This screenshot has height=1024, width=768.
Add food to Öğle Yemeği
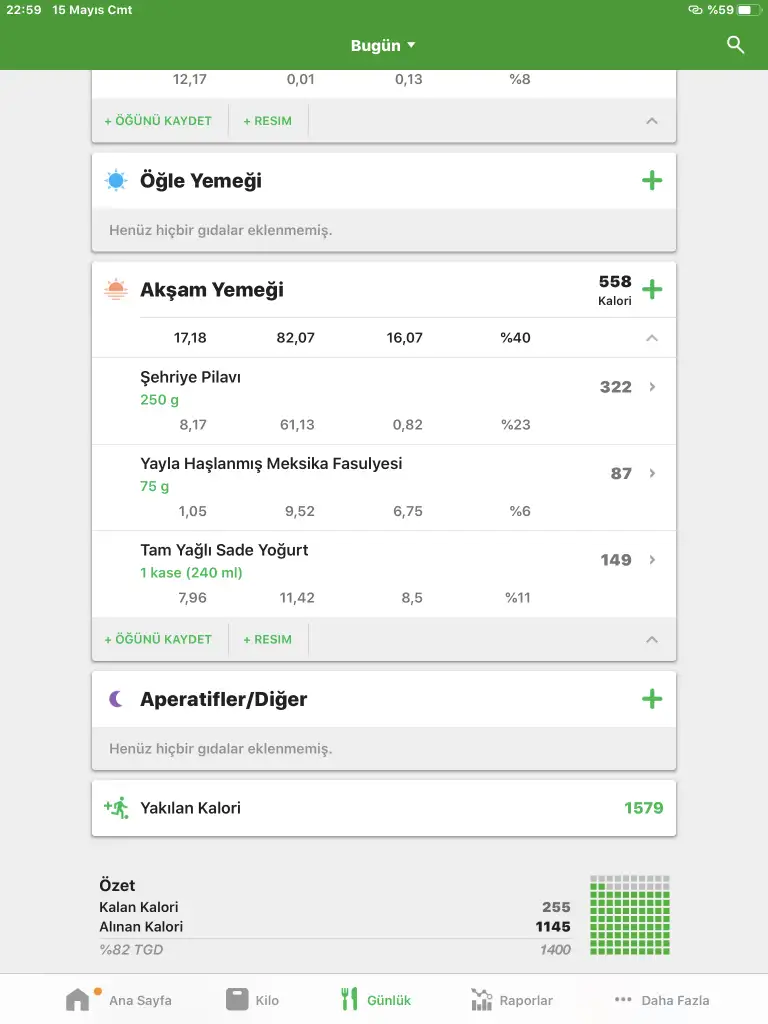tap(652, 181)
